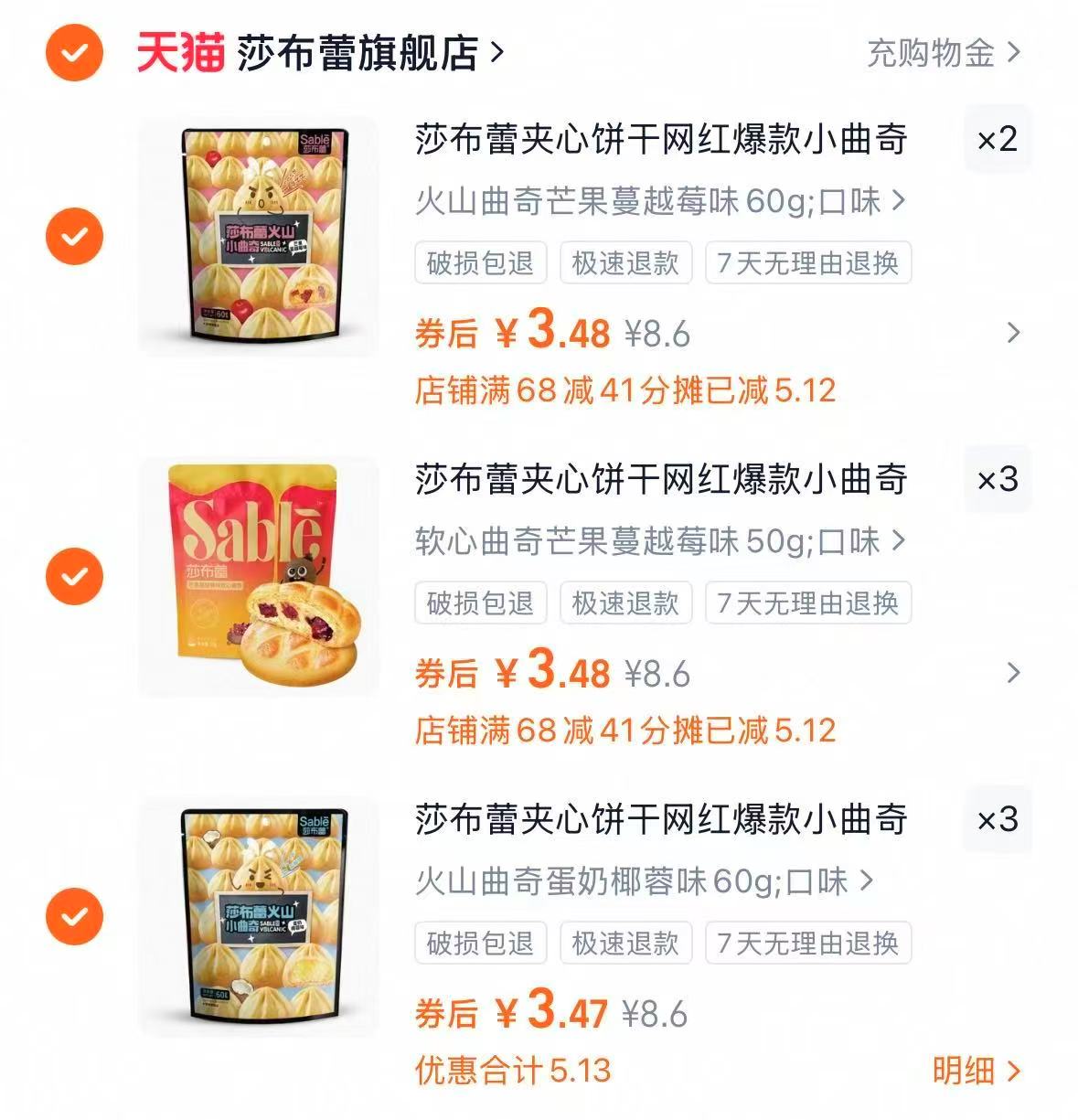Deselect the soft-center 50g cookie item
The width and height of the screenshot is (1078, 1120).
coord(72,576)
